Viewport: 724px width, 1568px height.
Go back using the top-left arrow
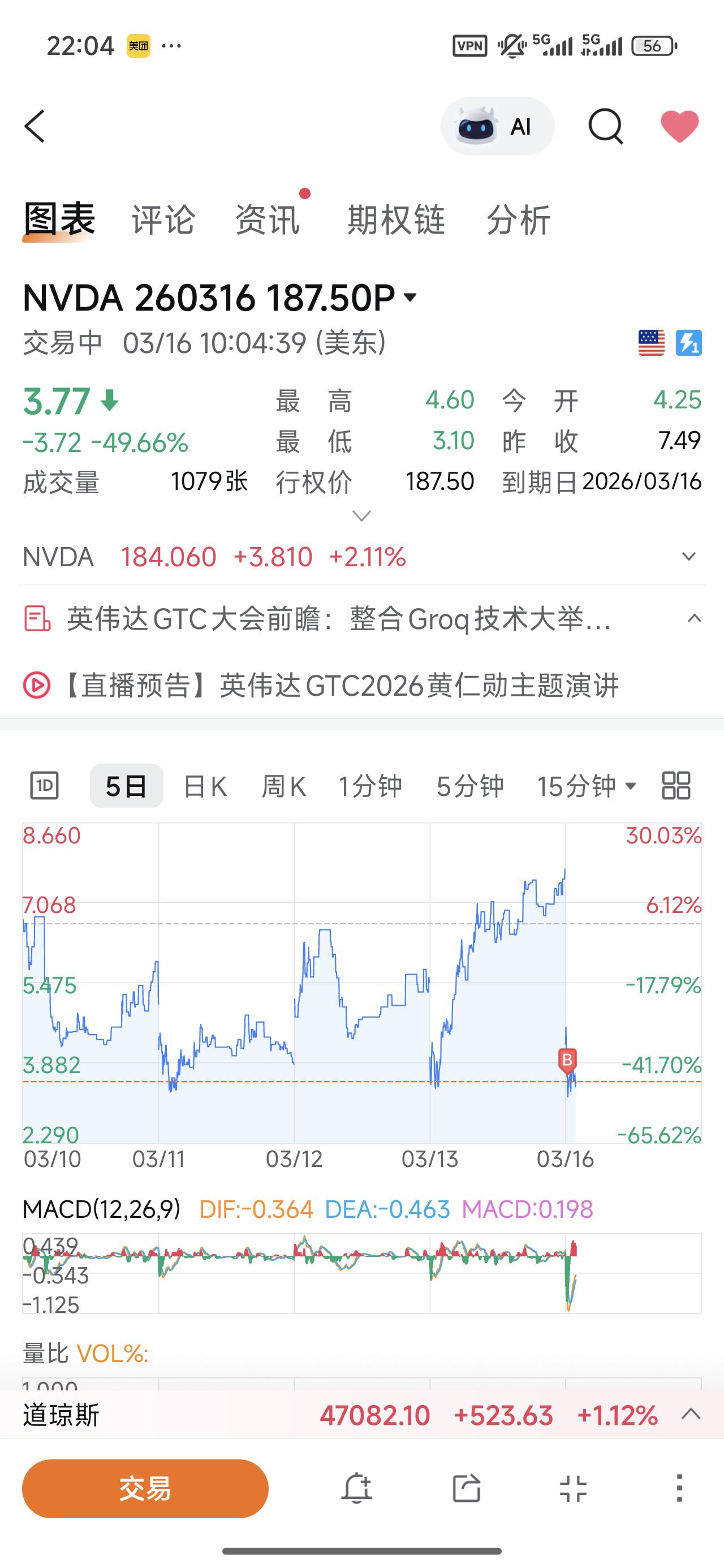[x=35, y=127]
